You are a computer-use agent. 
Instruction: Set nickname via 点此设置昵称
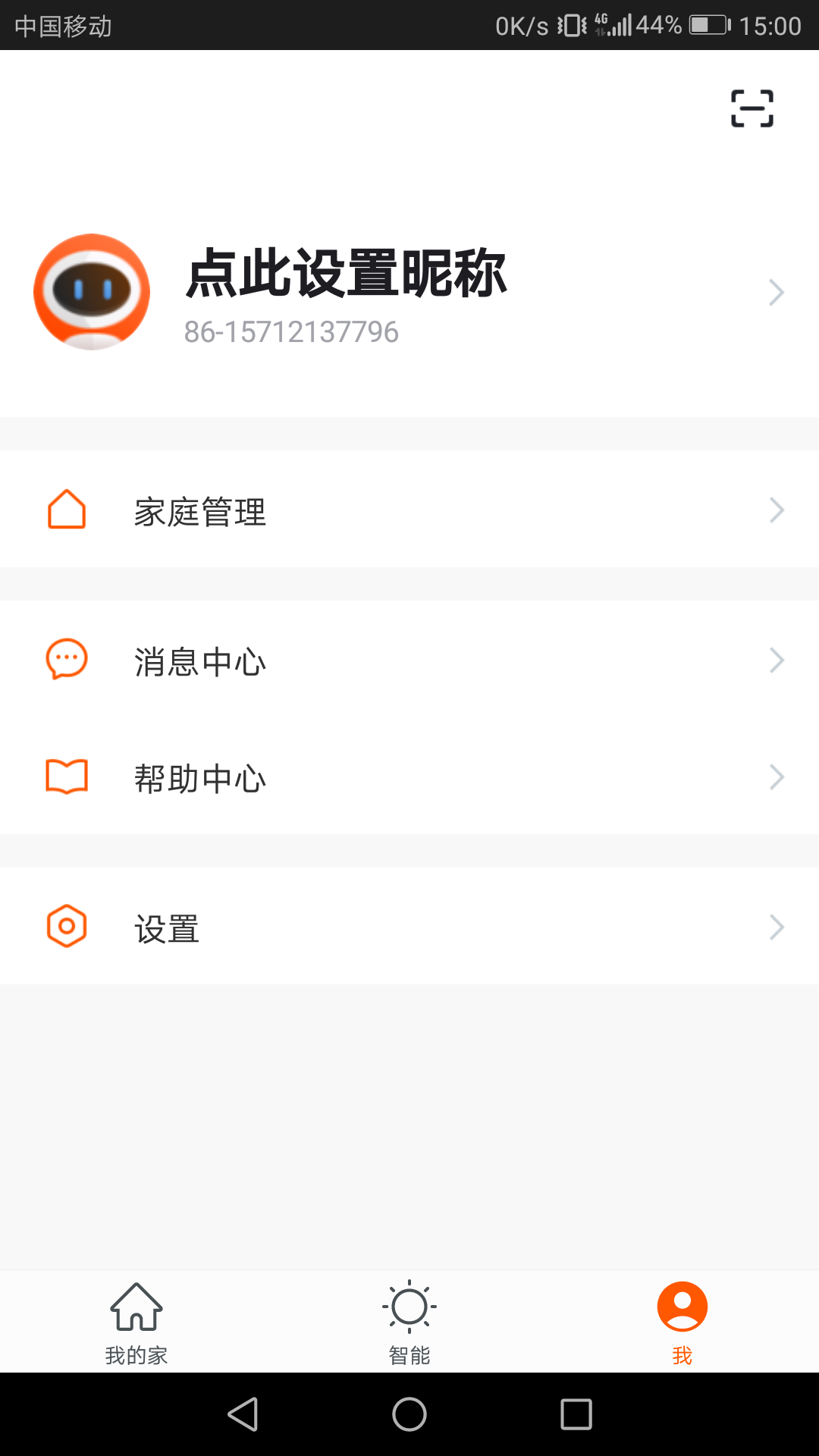(347, 274)
